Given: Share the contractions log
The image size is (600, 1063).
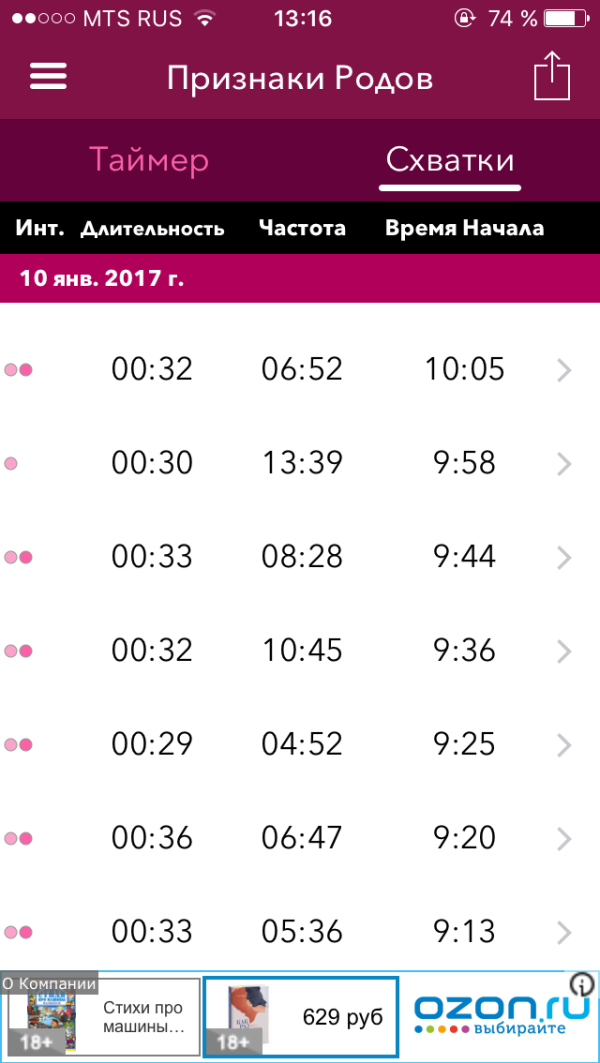Looking at the screenshot, I should pyautogui.click(x=551, y=76).
